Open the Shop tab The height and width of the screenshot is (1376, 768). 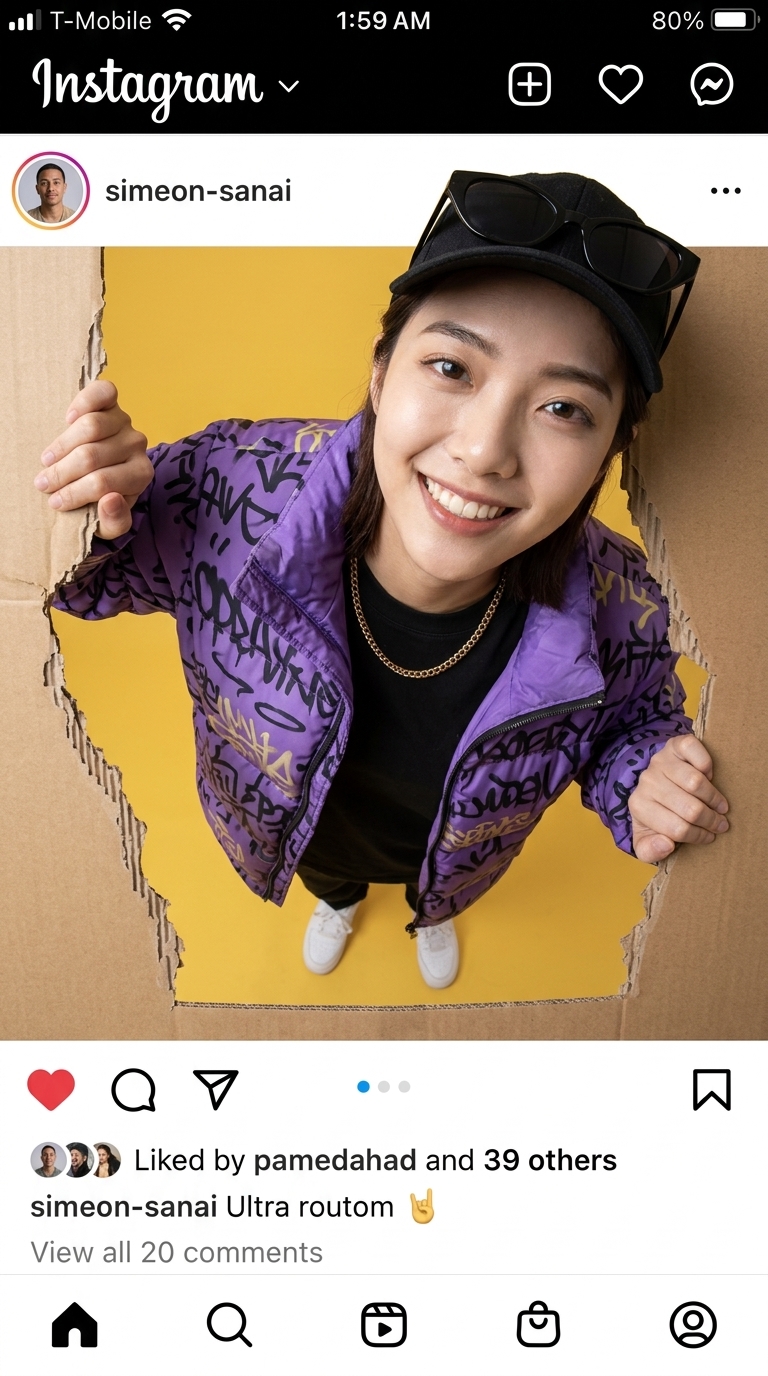click(538, 1326)
